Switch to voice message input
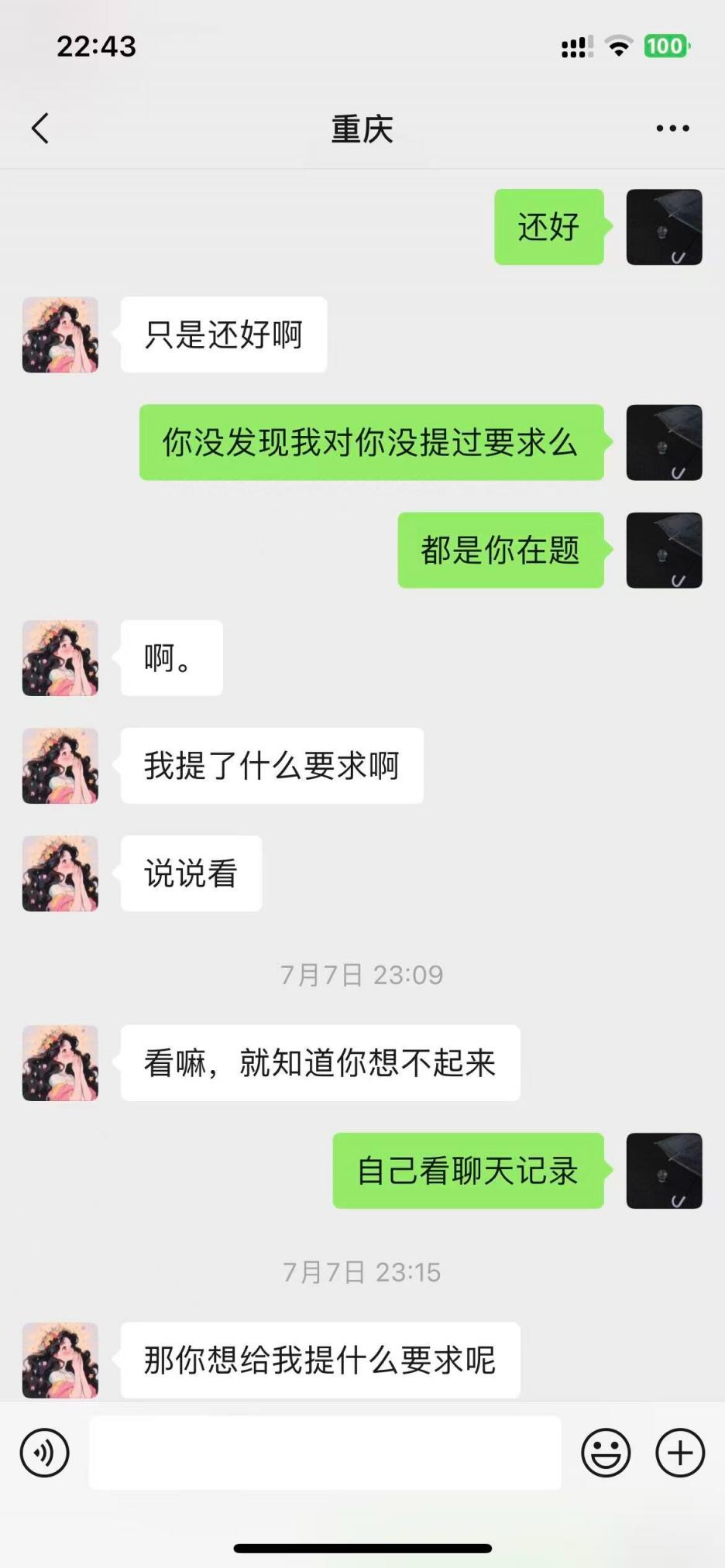This screenshot has height=1568, width=725. (45, 1453)
